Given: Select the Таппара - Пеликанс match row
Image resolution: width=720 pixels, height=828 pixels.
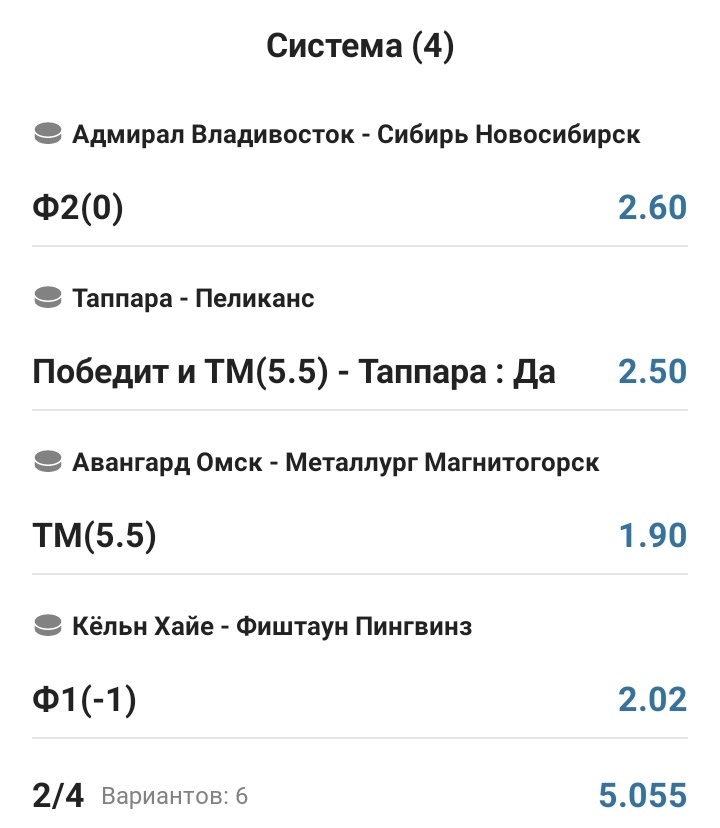Looking at the screenshot, I should pyautogui.click(x=193, y=298).
